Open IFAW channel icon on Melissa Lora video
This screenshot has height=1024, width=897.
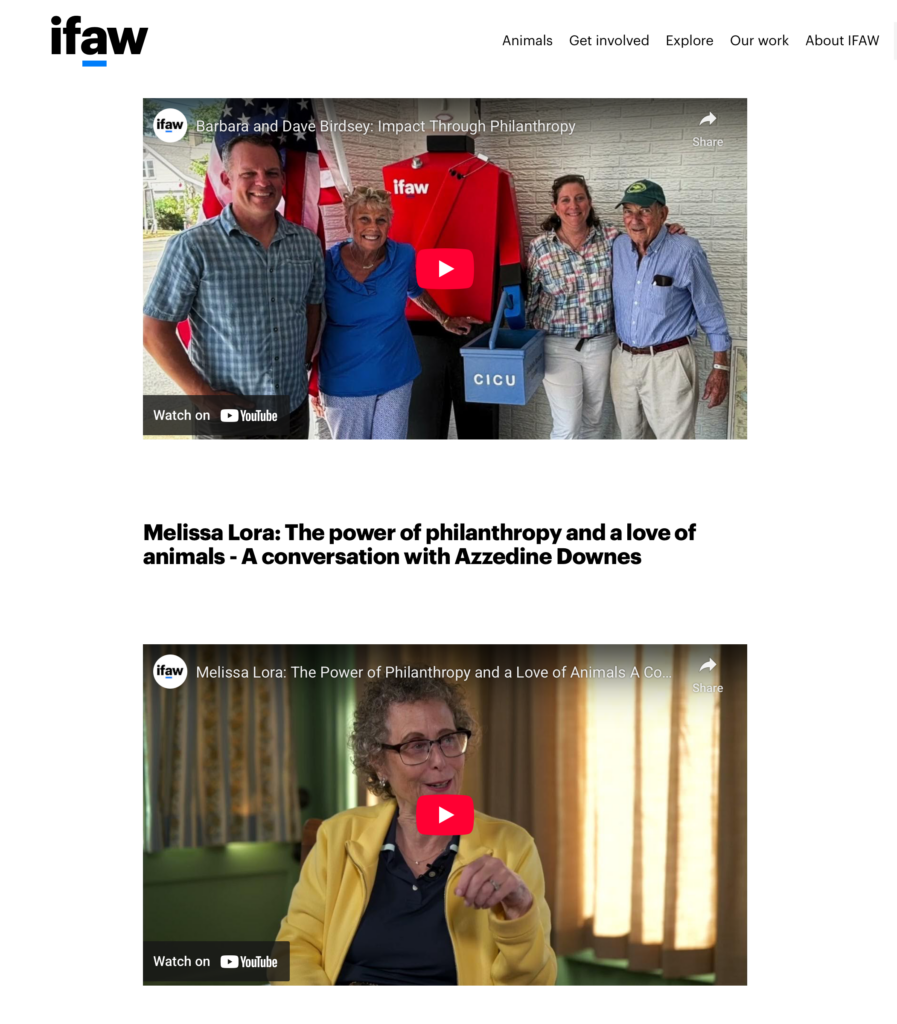[170, 672]
